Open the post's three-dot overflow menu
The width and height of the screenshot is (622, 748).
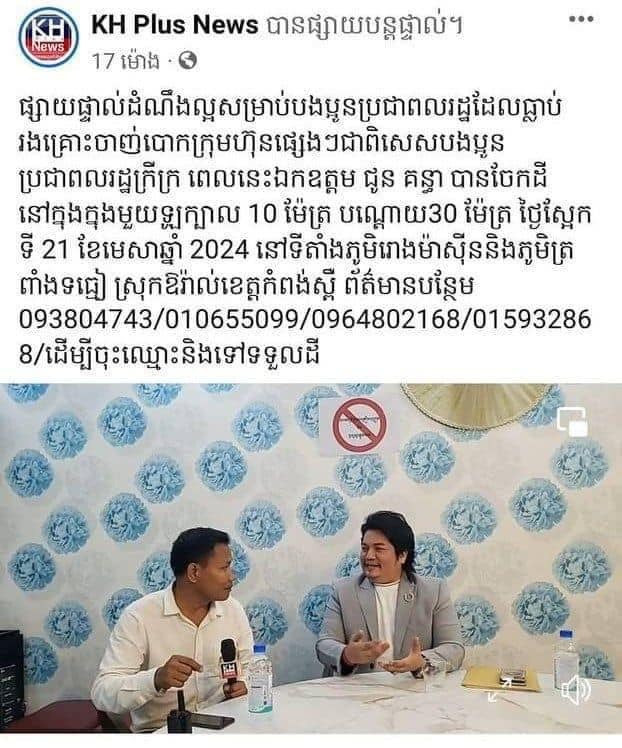click(x=580, y=19)
